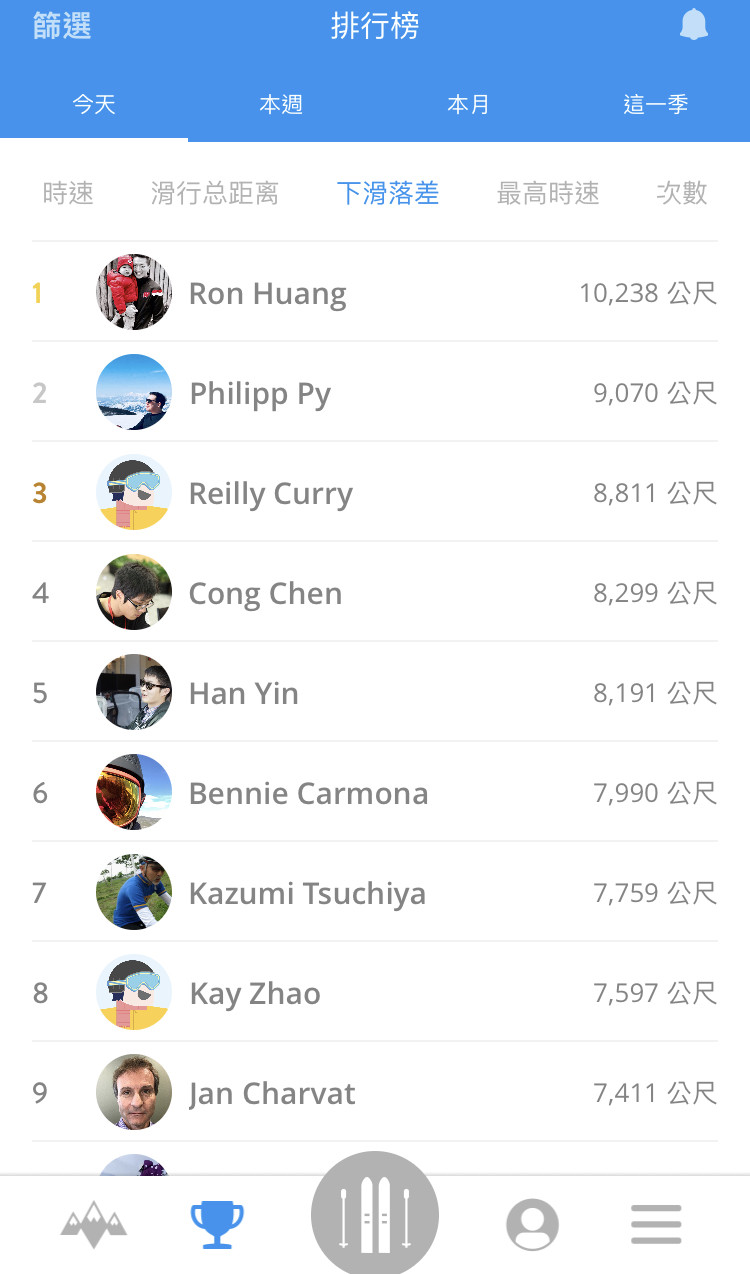Open Cong Chen's leaderboard entry
The width and height of the screenshot is (750, 1274).
[x=265, y=593]
